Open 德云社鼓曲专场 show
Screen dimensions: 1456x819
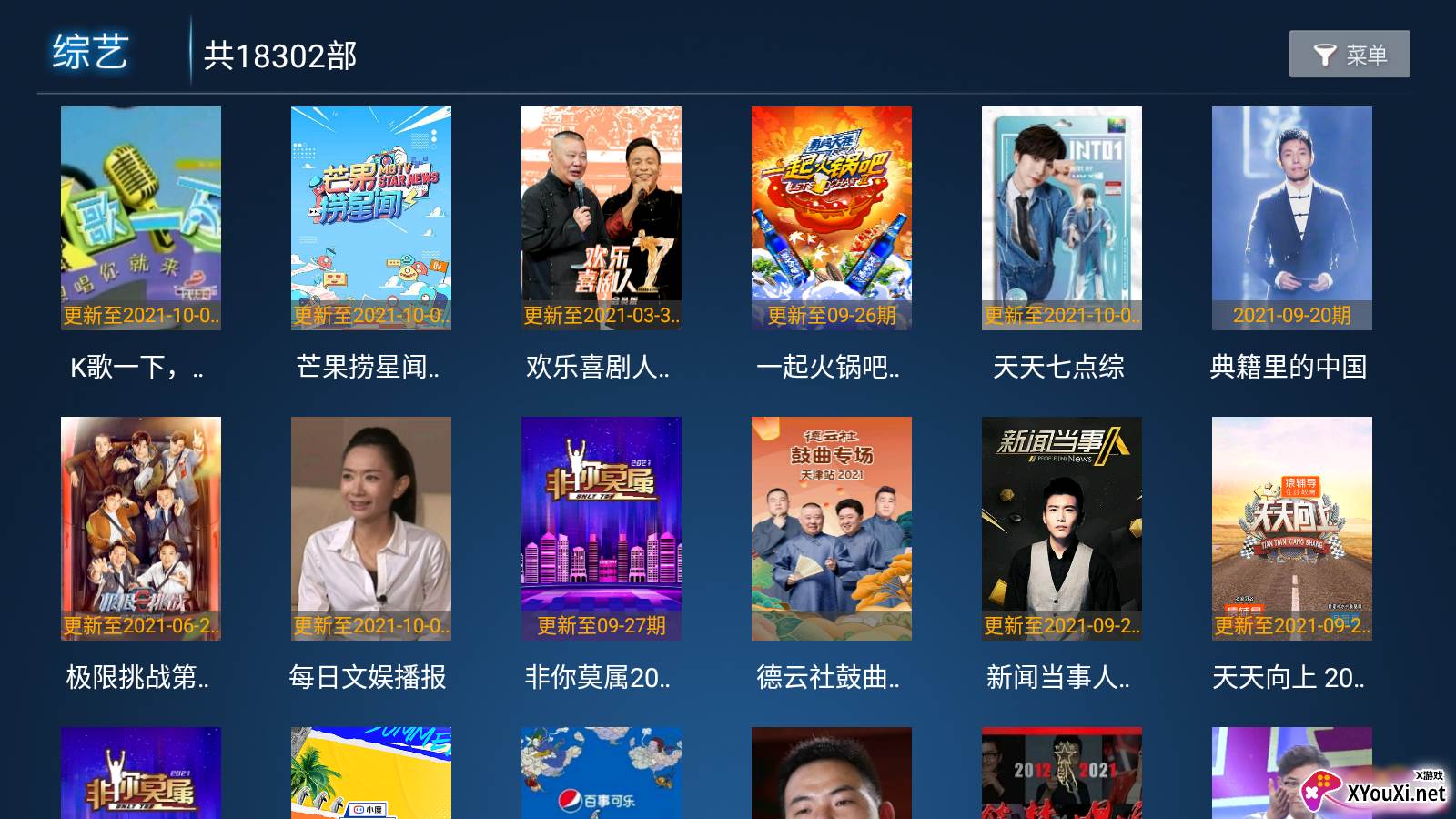[x=832, y=529]
